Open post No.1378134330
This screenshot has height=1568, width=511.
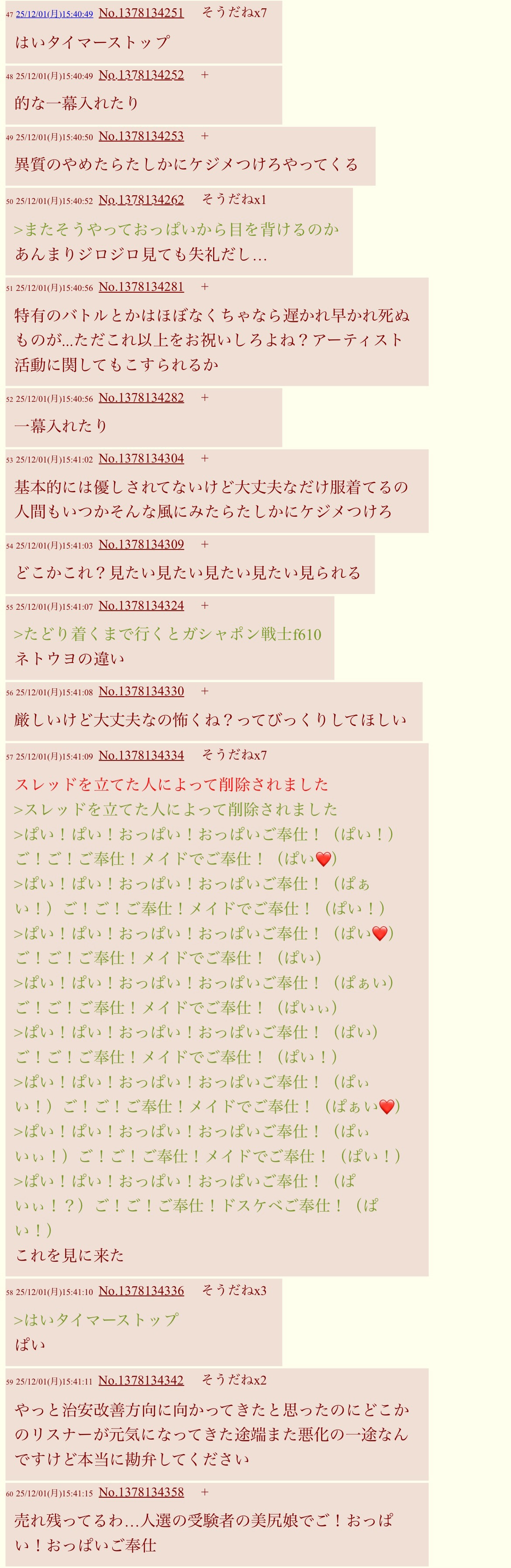click(x=141, y=691)
